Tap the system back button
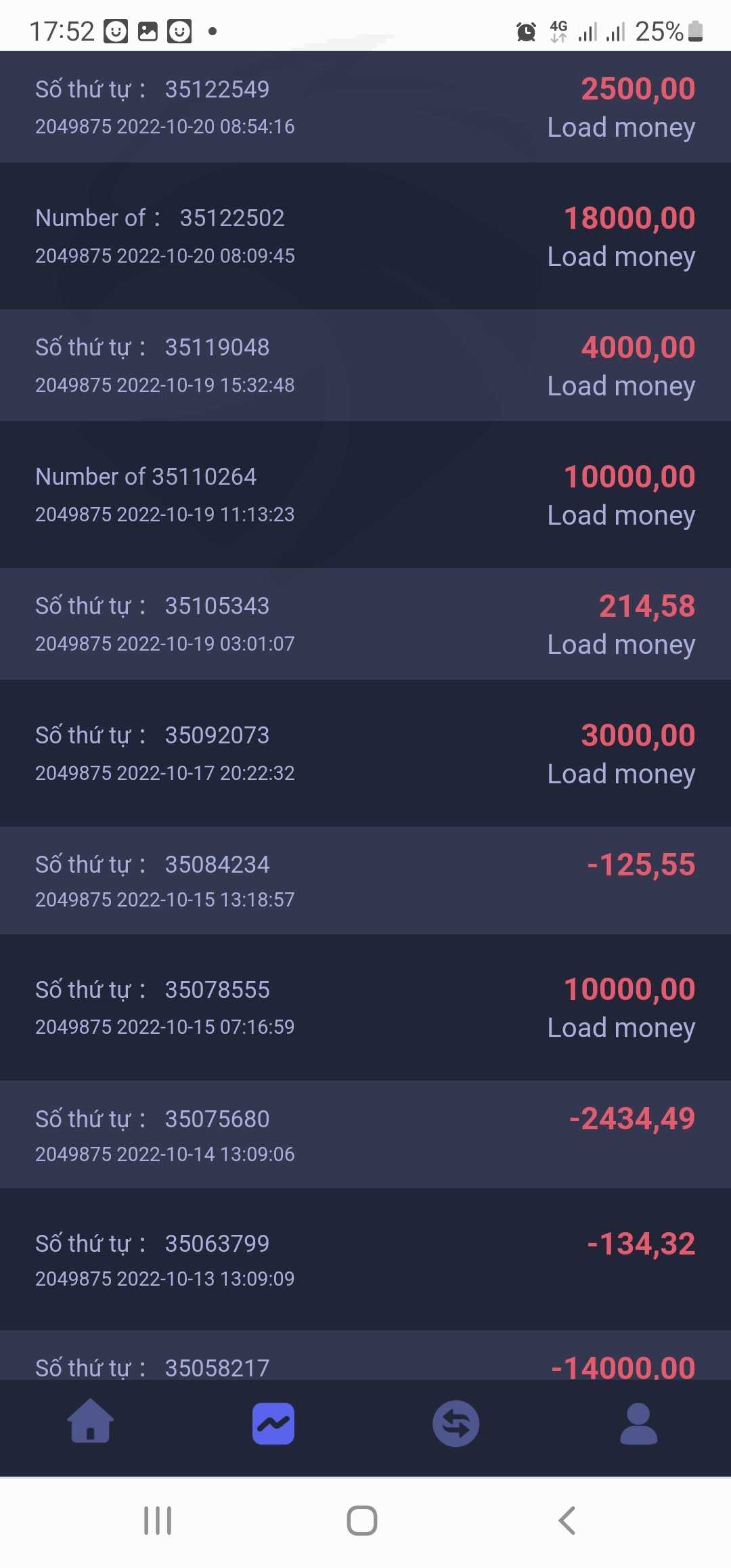Image resolution: width=731 pixels, height=1568 pixels. coord(567,1521)
